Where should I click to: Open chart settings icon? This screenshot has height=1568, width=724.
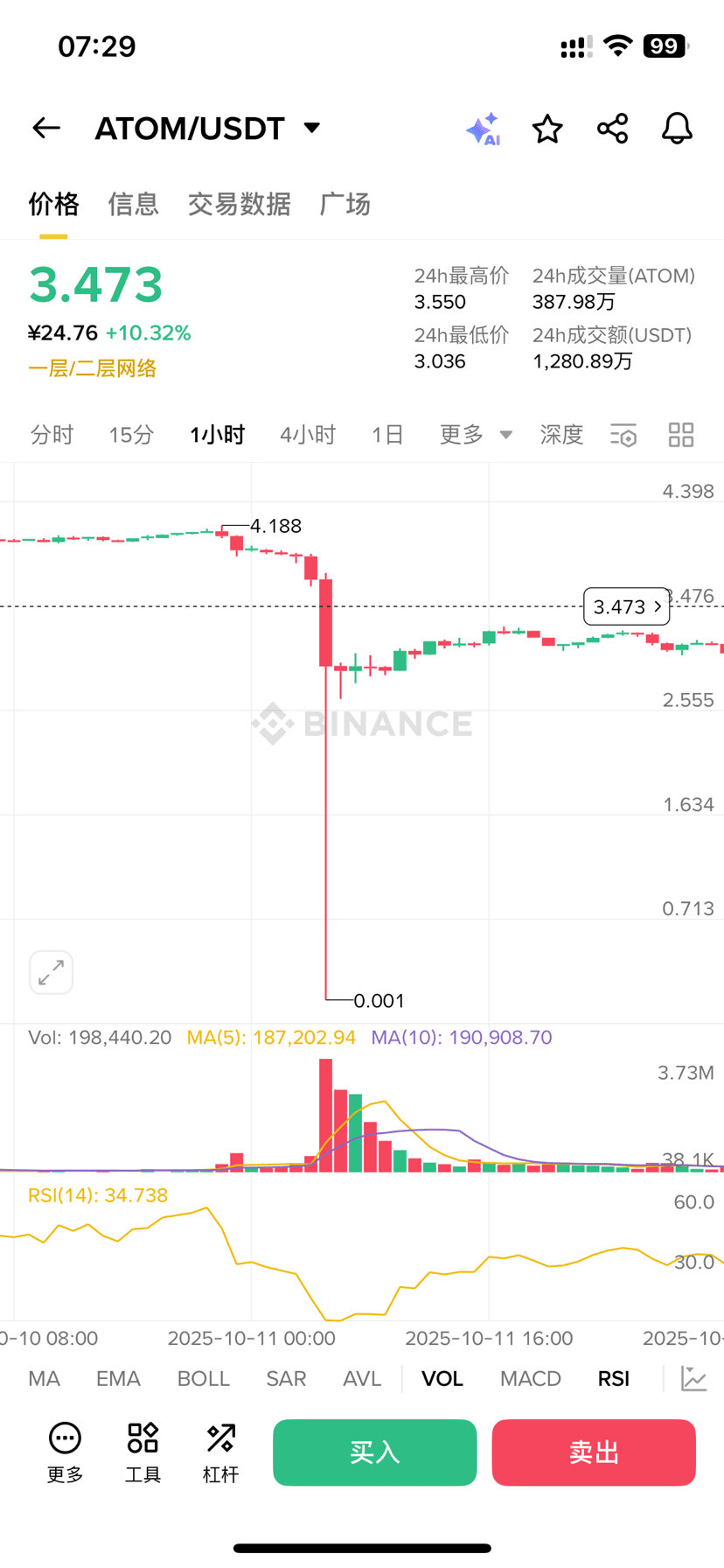(623, 435)
